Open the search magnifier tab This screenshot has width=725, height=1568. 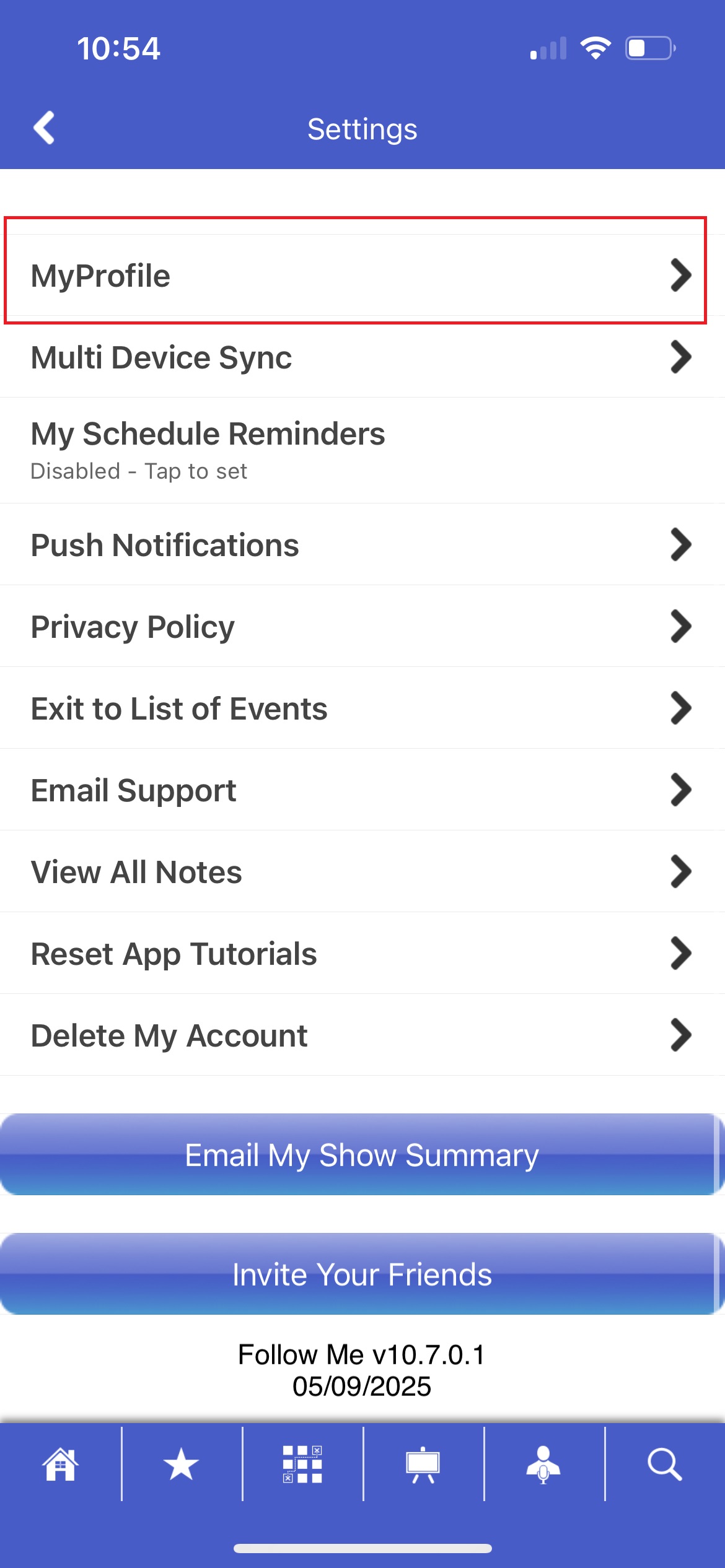pos(665,1465)
